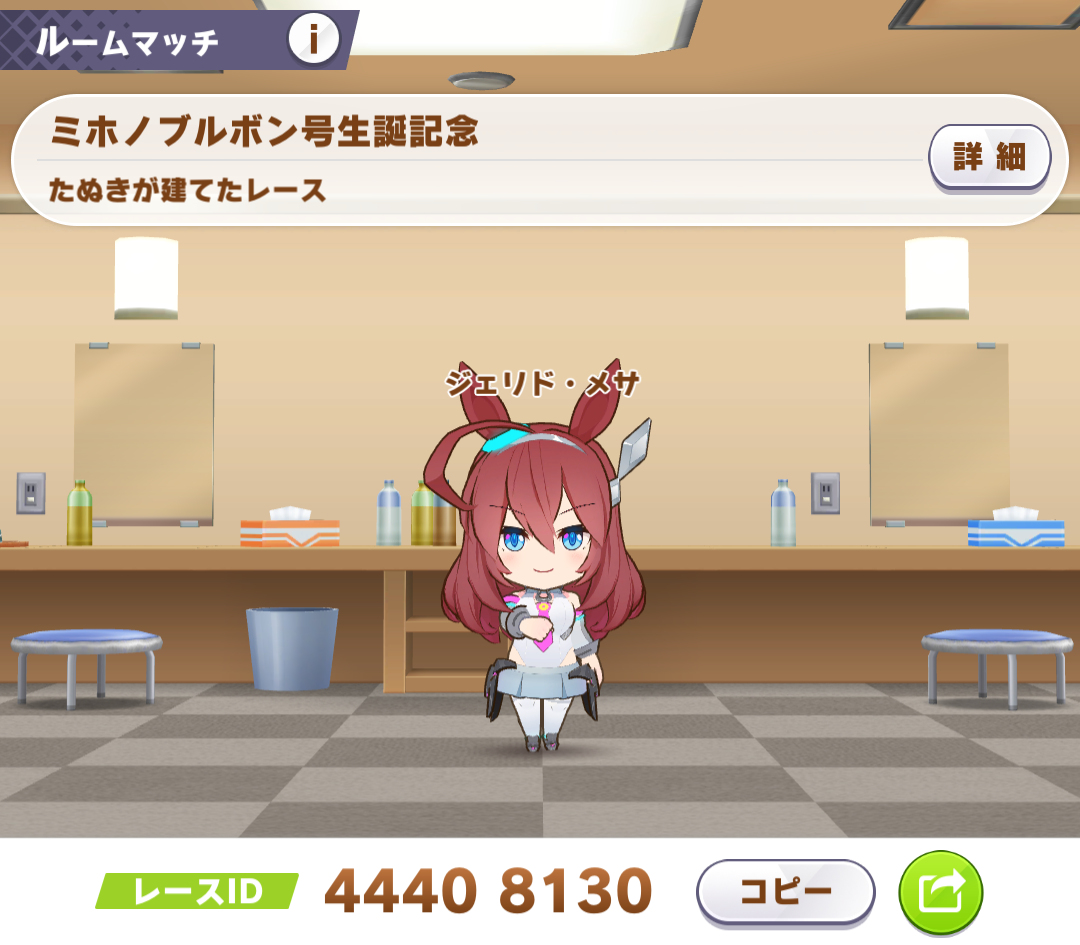Open the room match info icon
The height and width of the screenshot is (945, 1080).
[313, 41]
